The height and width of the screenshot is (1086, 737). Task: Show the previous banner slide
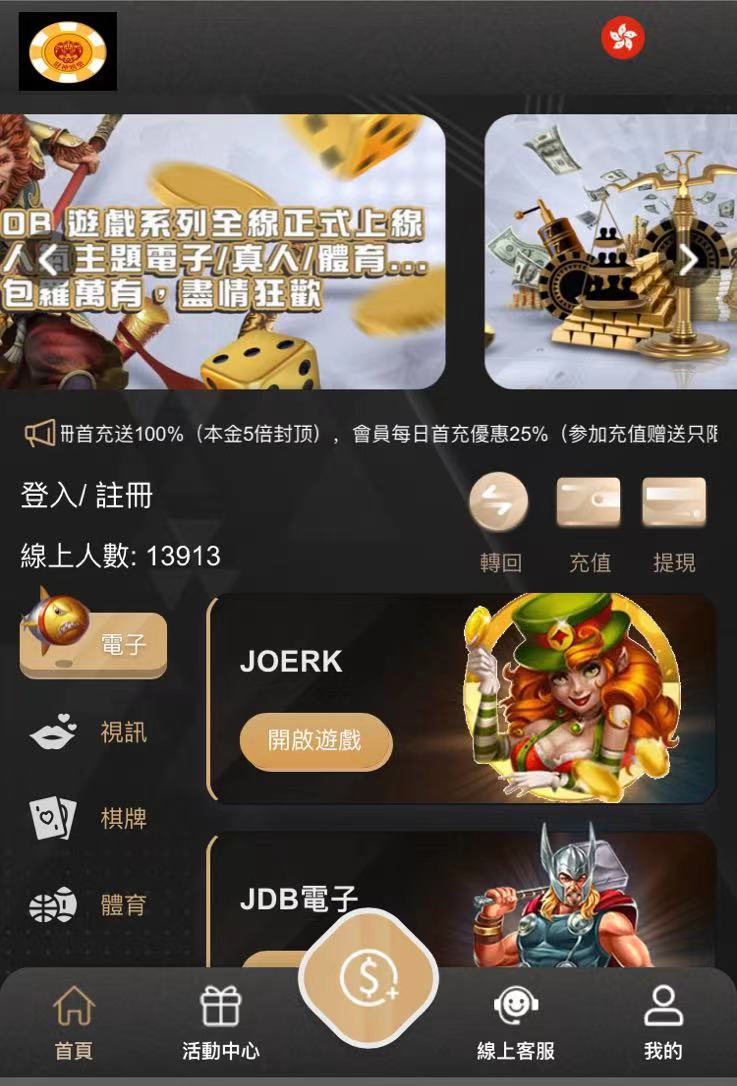[x=48, y=260]
